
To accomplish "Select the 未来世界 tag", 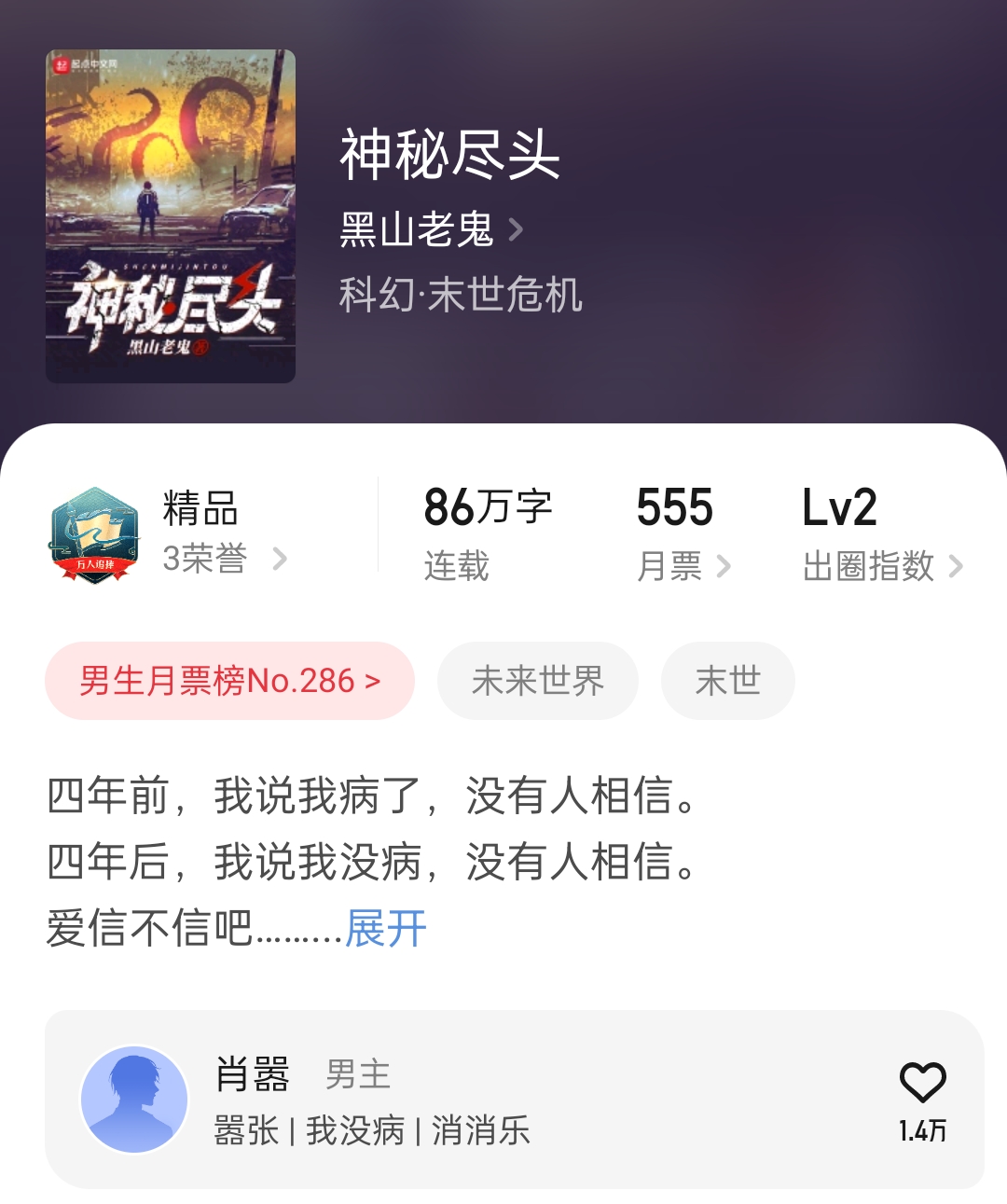I will (537, 681).
